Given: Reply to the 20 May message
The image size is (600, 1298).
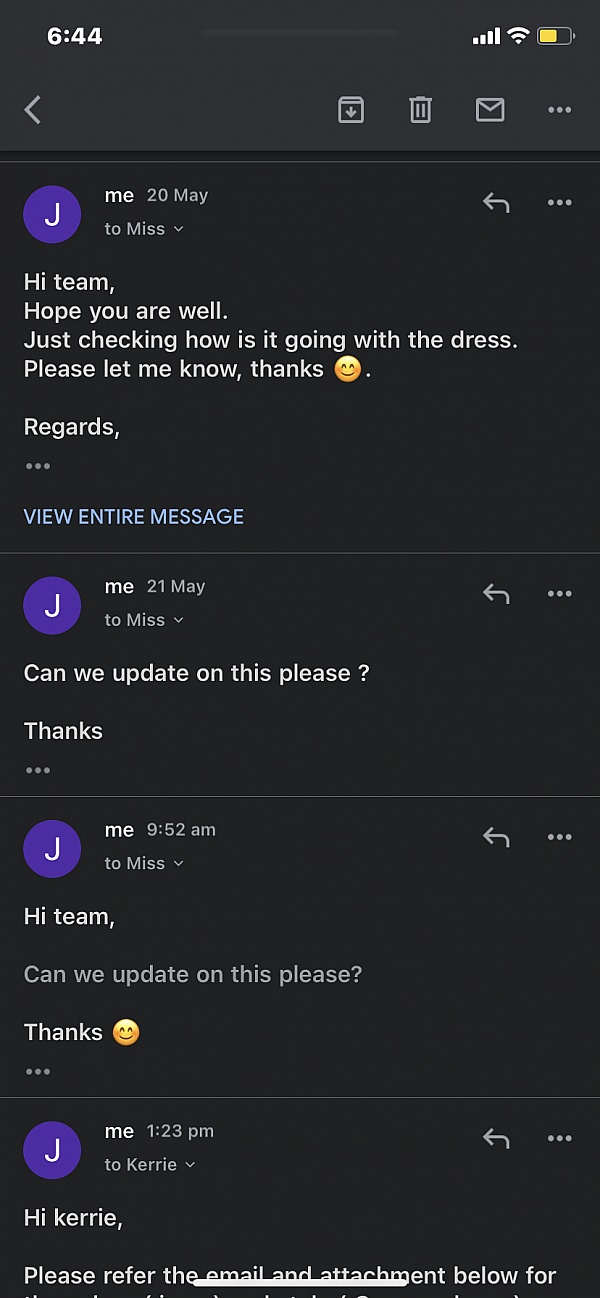Looking at the screenshot, I should tap(496, 203).
